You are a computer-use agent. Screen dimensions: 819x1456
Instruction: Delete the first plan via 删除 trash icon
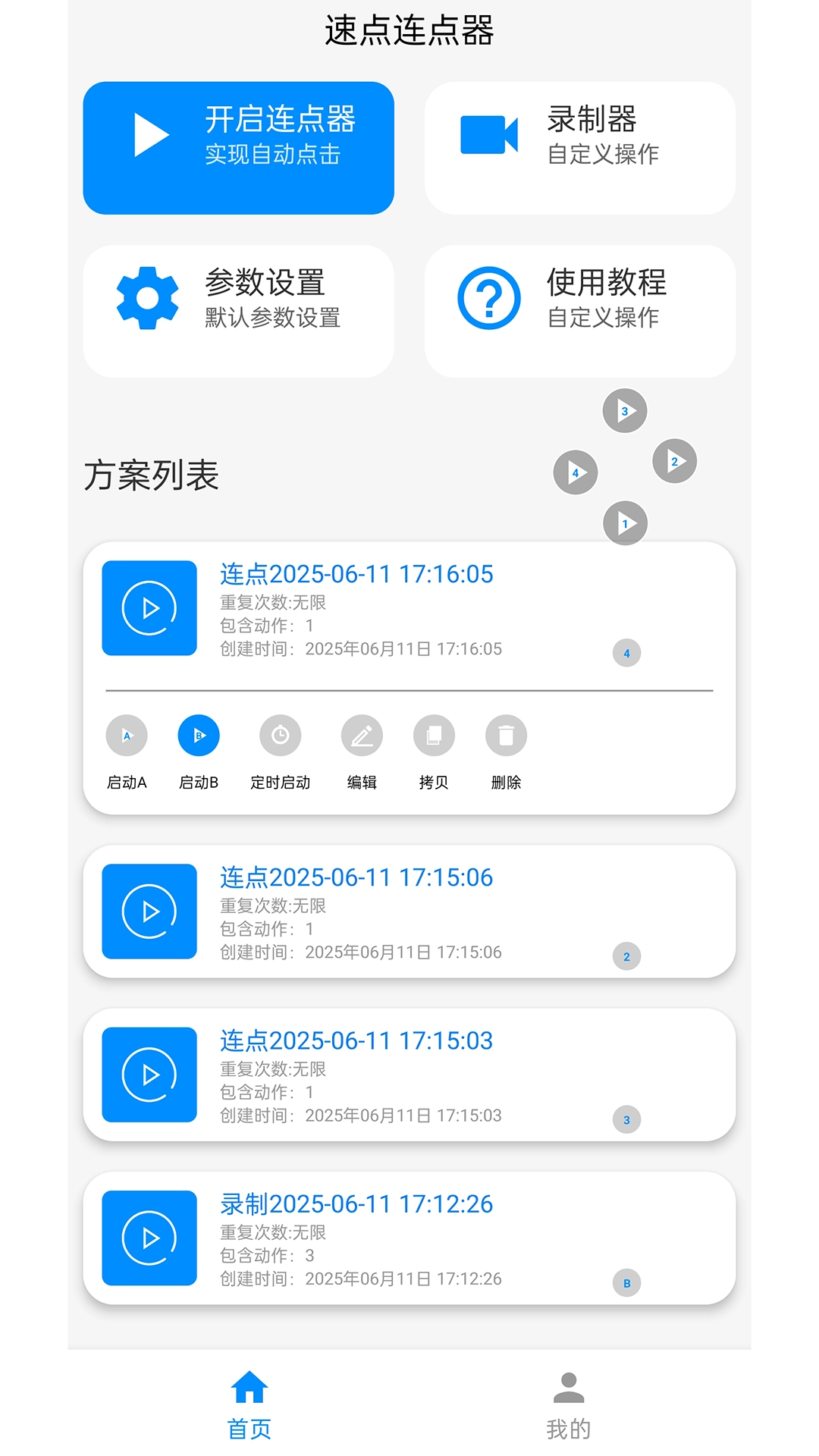coord(505,735)
